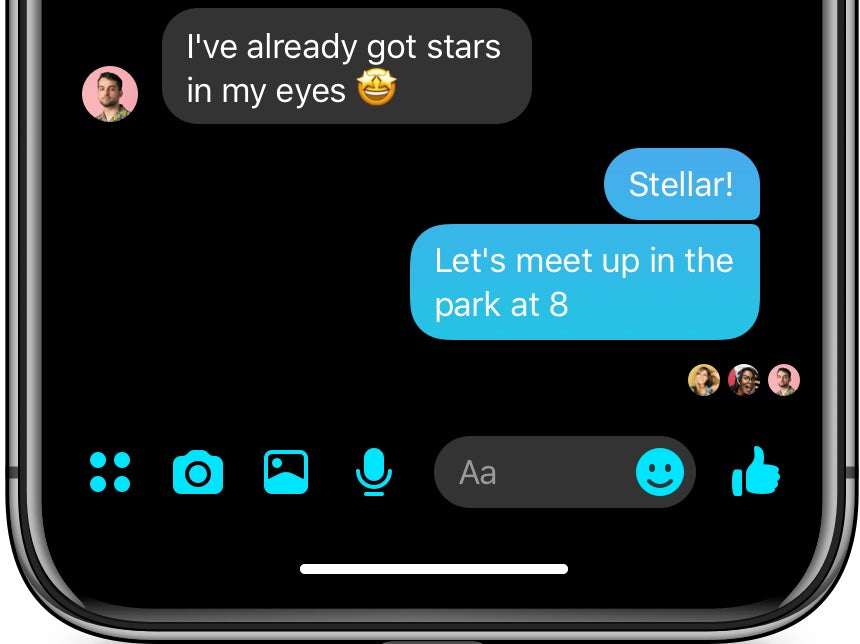The height and width of the screenshot is (644, 860).
Task: Focus the Aa message input field
Action: 530,472
